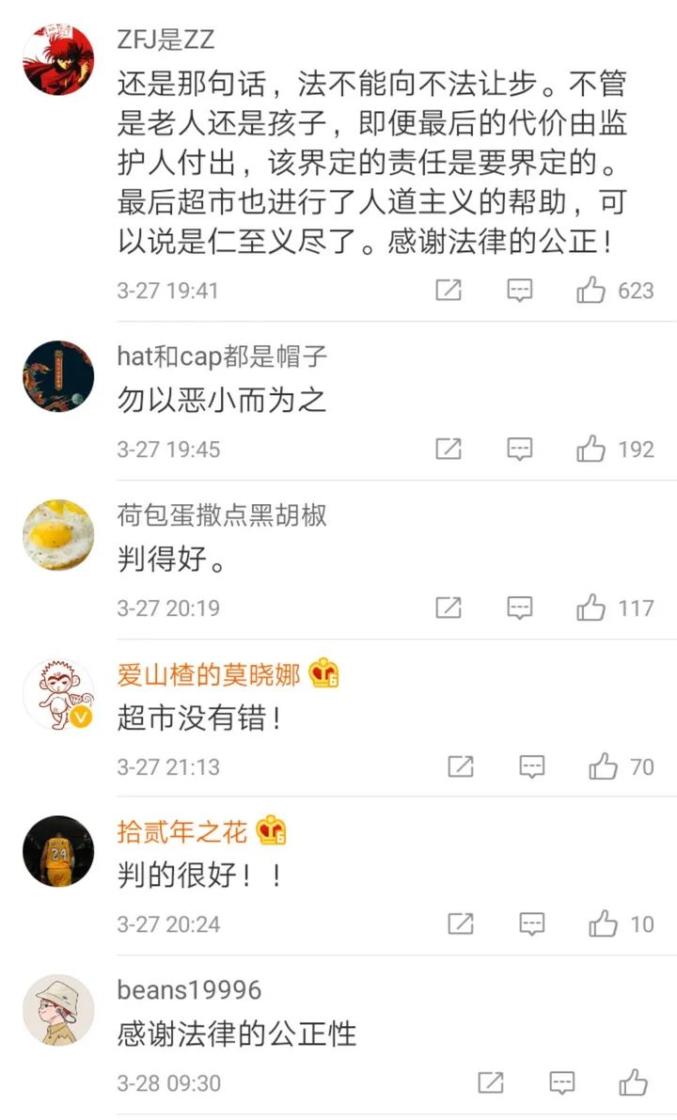Reply to the comment 判得好。
Screen dimensions: 677x1120
click(x=519, y=608)
